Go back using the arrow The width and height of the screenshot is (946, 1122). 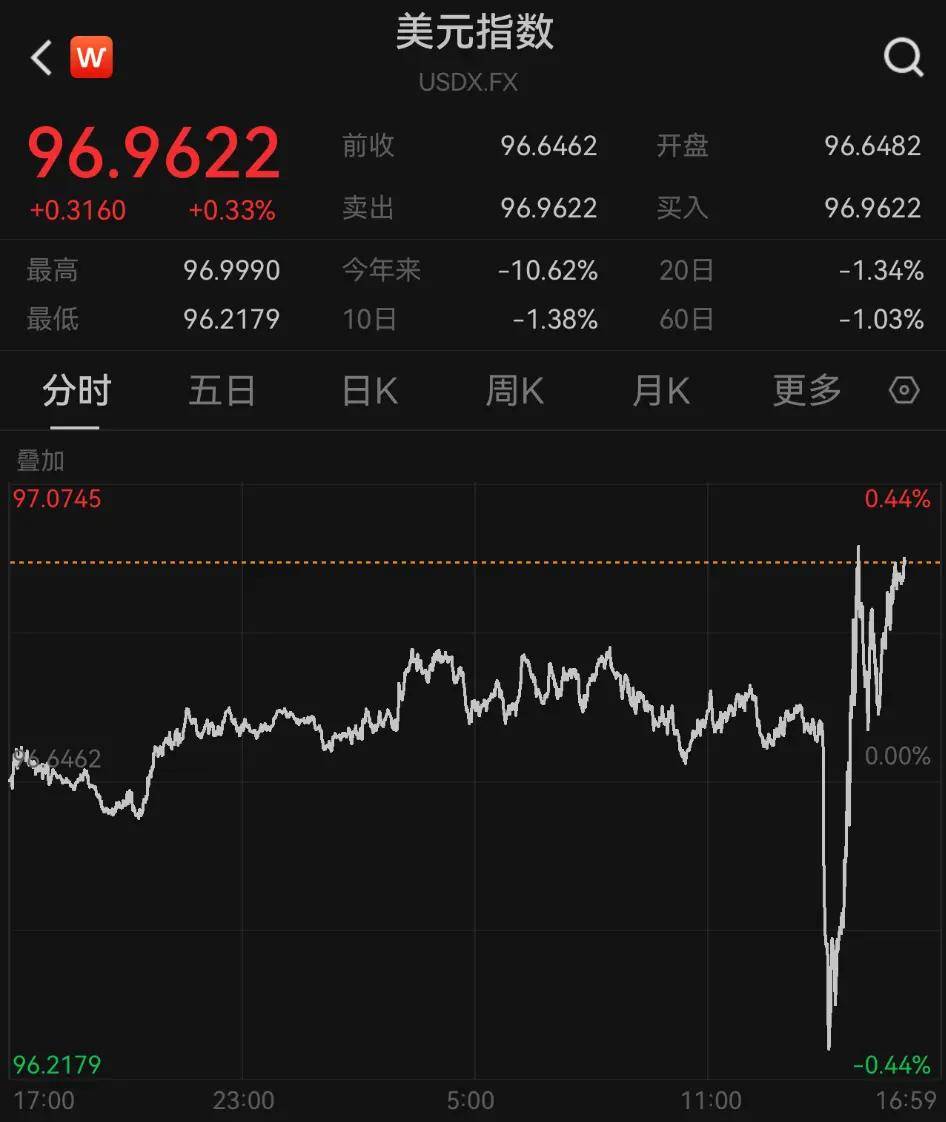[x=41, y=58]
